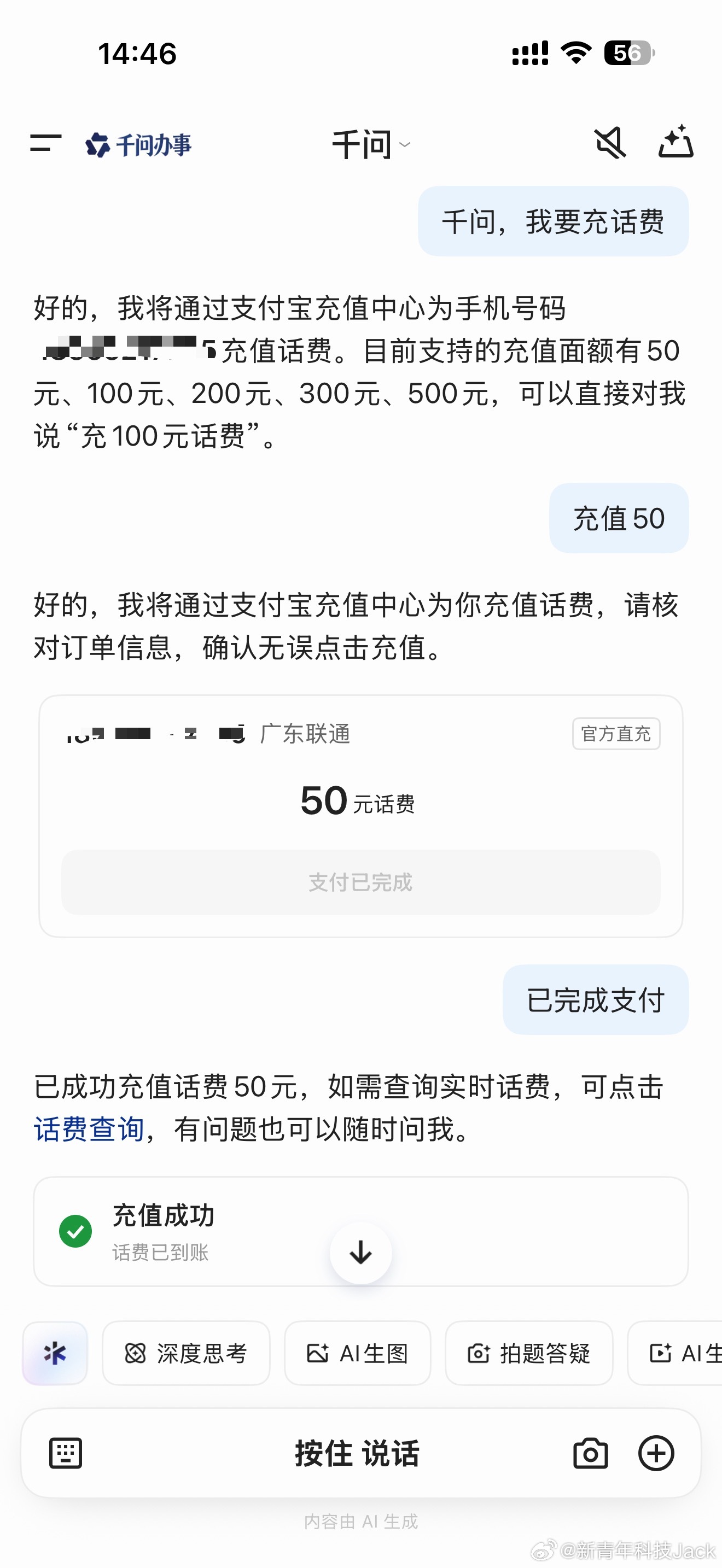The image size is (722, 1568).
Task: Tap the plus icon for more options
Action: (x=656, y=1452)
